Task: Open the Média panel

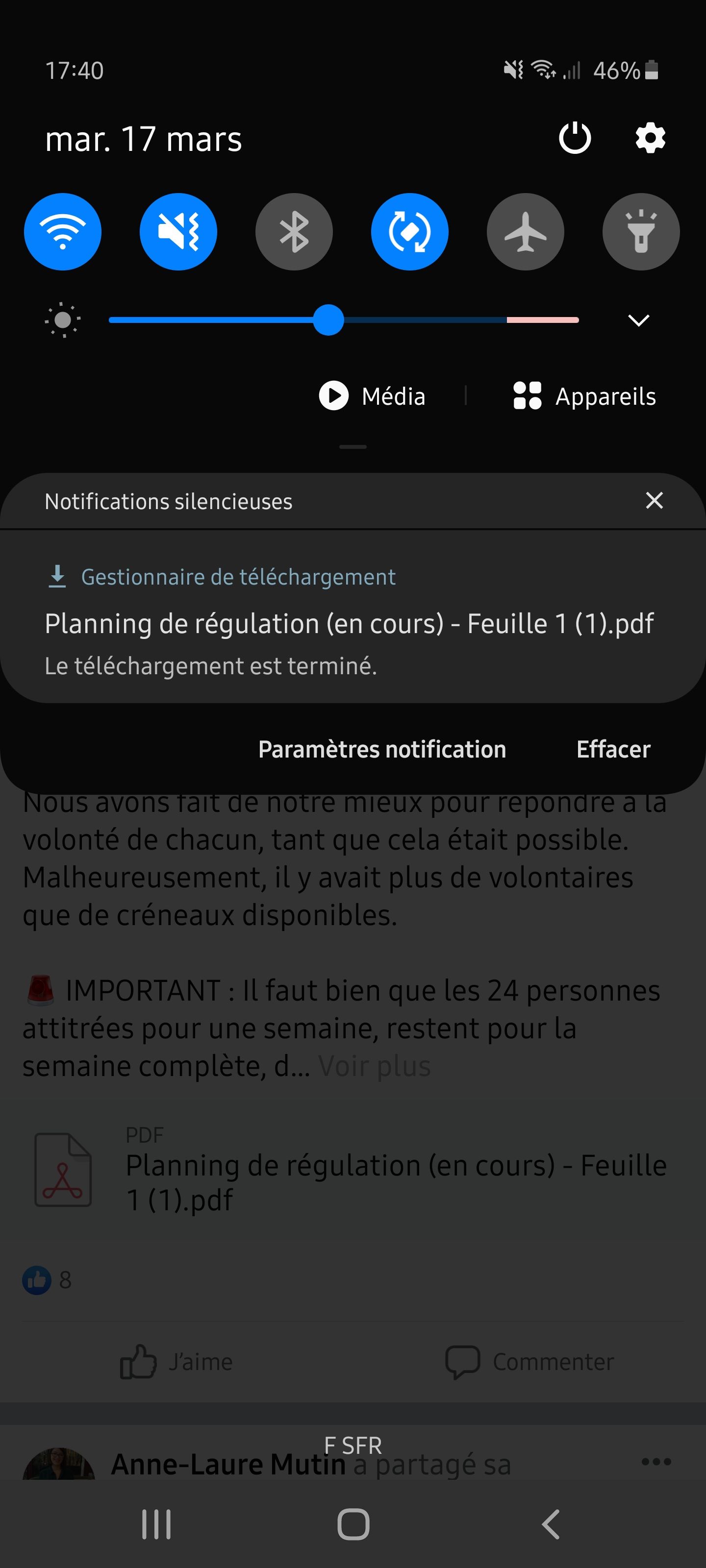Action: point(372,396)
